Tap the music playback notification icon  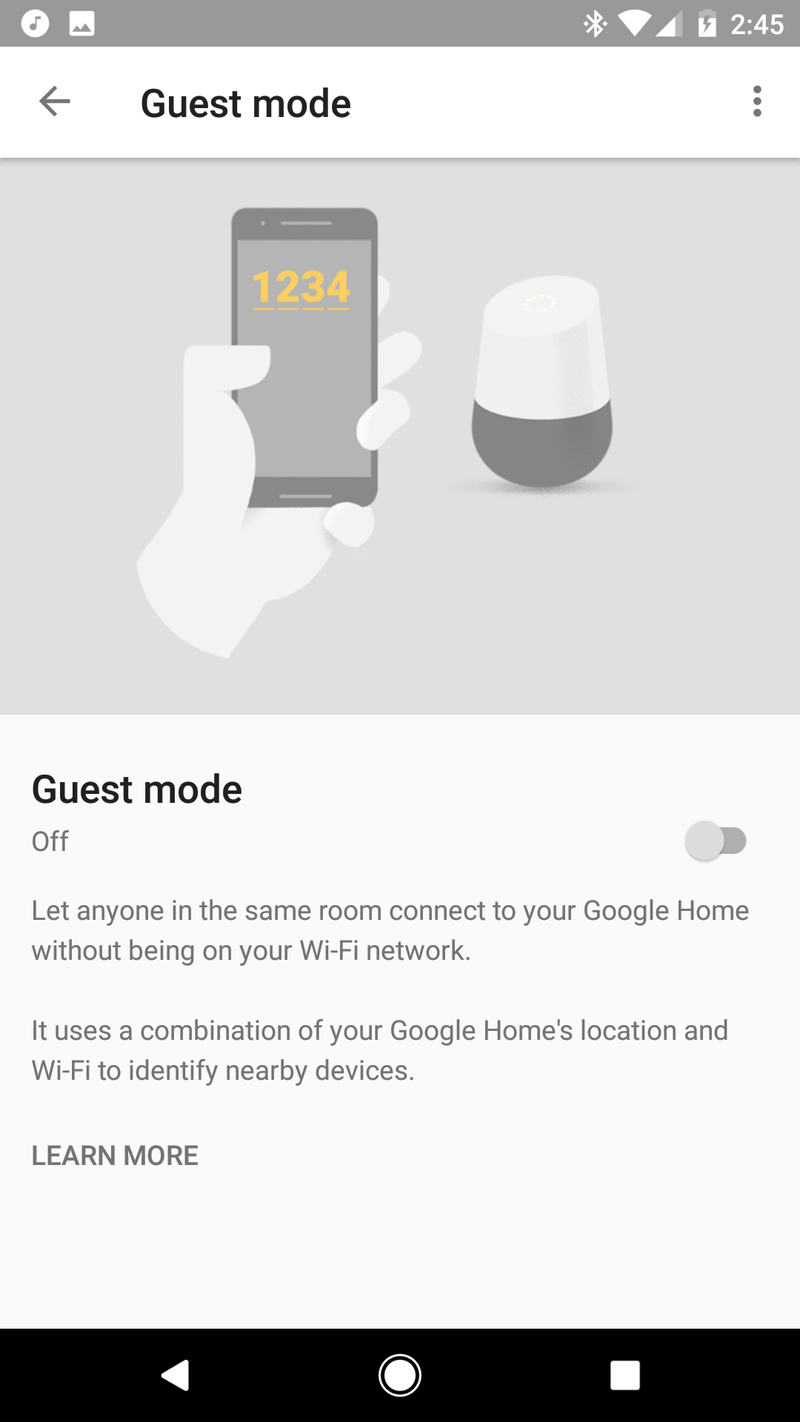click(34, 23)
